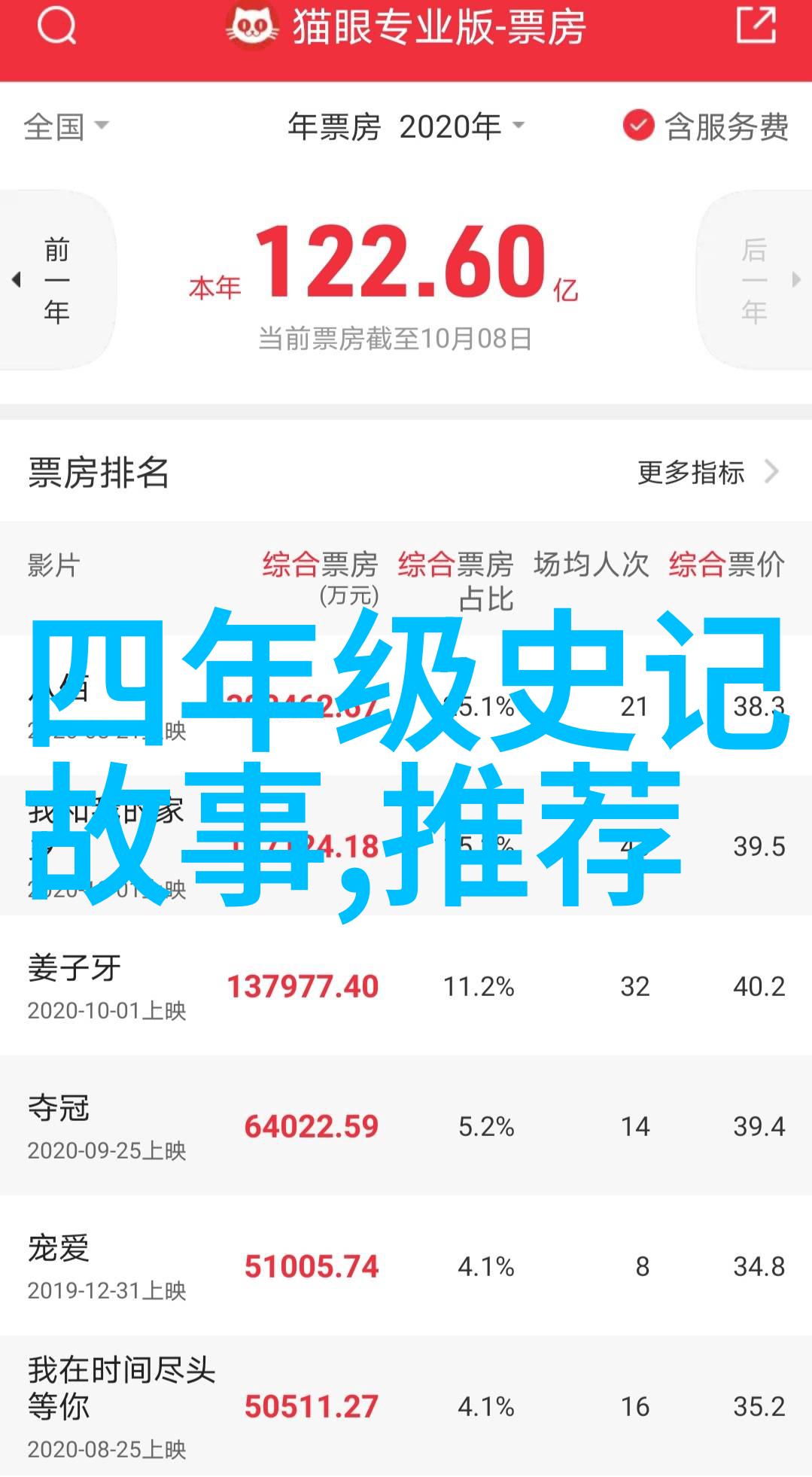
Task: Open the 姜子牙 movie row
Action: [x=406, y=985]
